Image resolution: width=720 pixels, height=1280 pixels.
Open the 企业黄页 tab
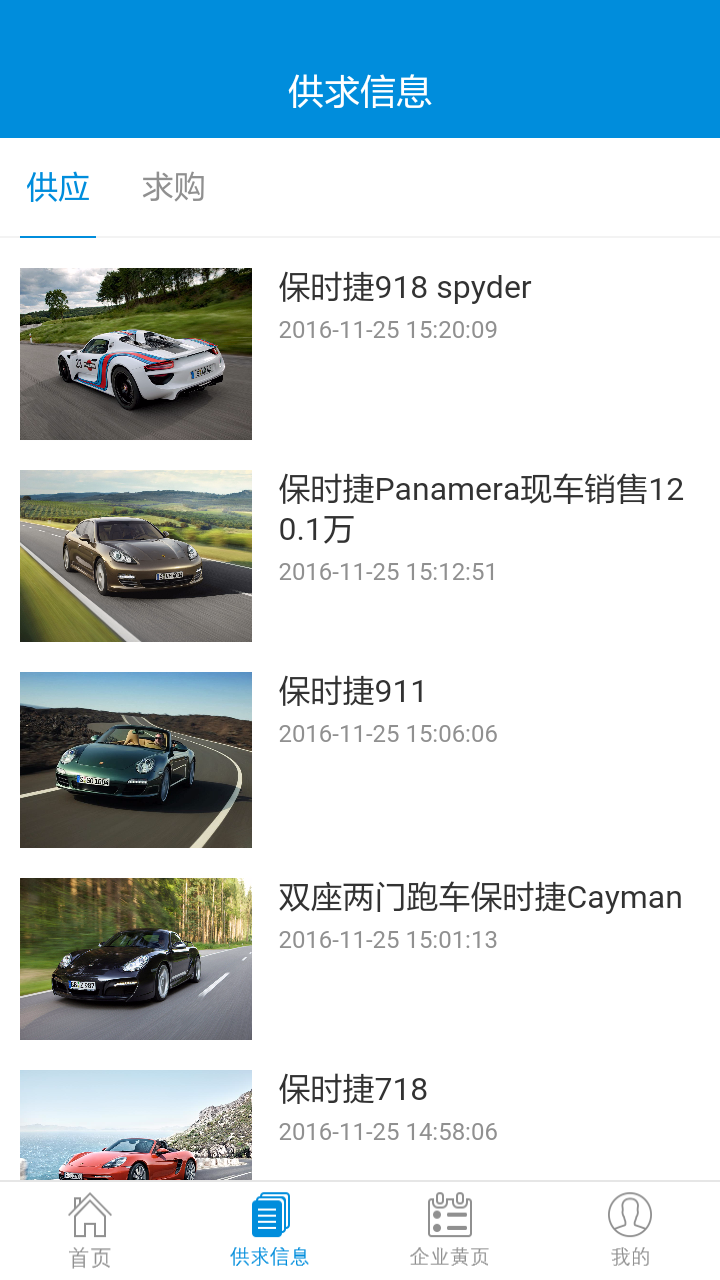[450, 1231]
